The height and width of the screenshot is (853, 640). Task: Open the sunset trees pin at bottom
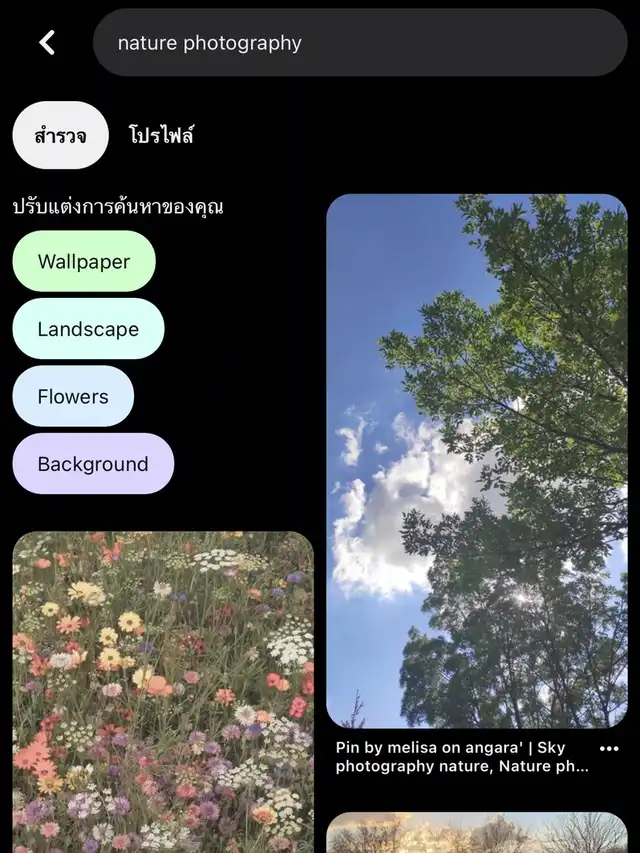[477, 833]
